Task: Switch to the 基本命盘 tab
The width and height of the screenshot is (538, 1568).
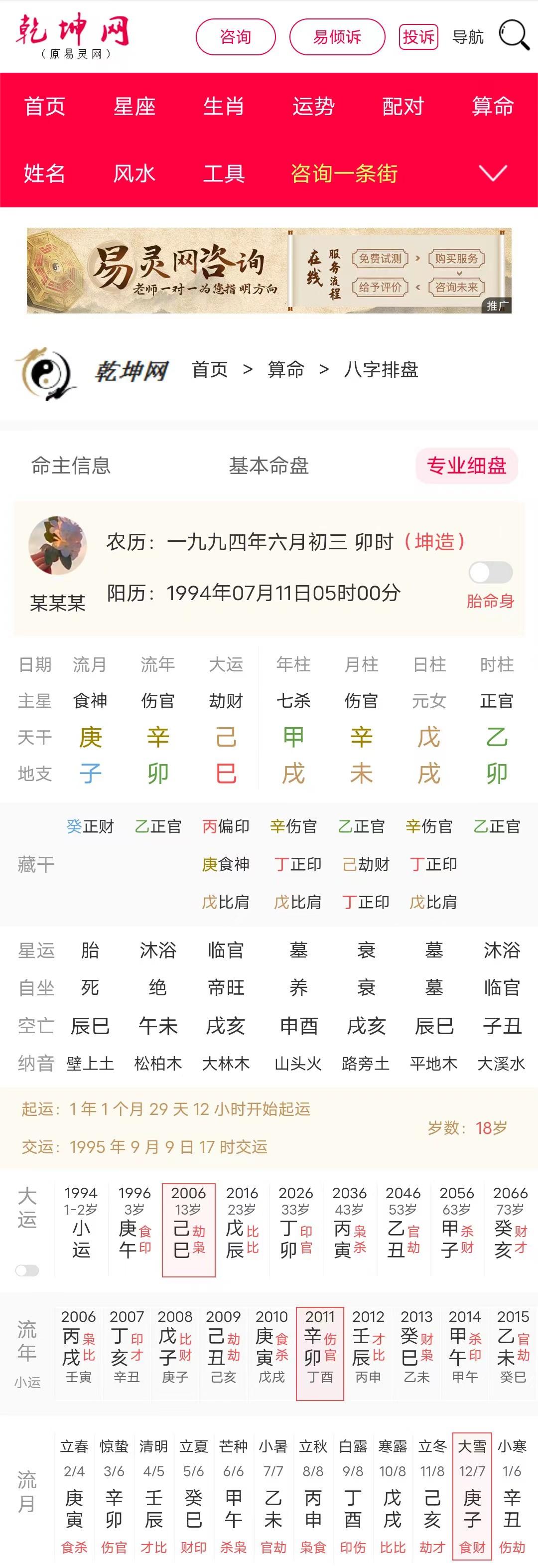Action: [269, 466]
